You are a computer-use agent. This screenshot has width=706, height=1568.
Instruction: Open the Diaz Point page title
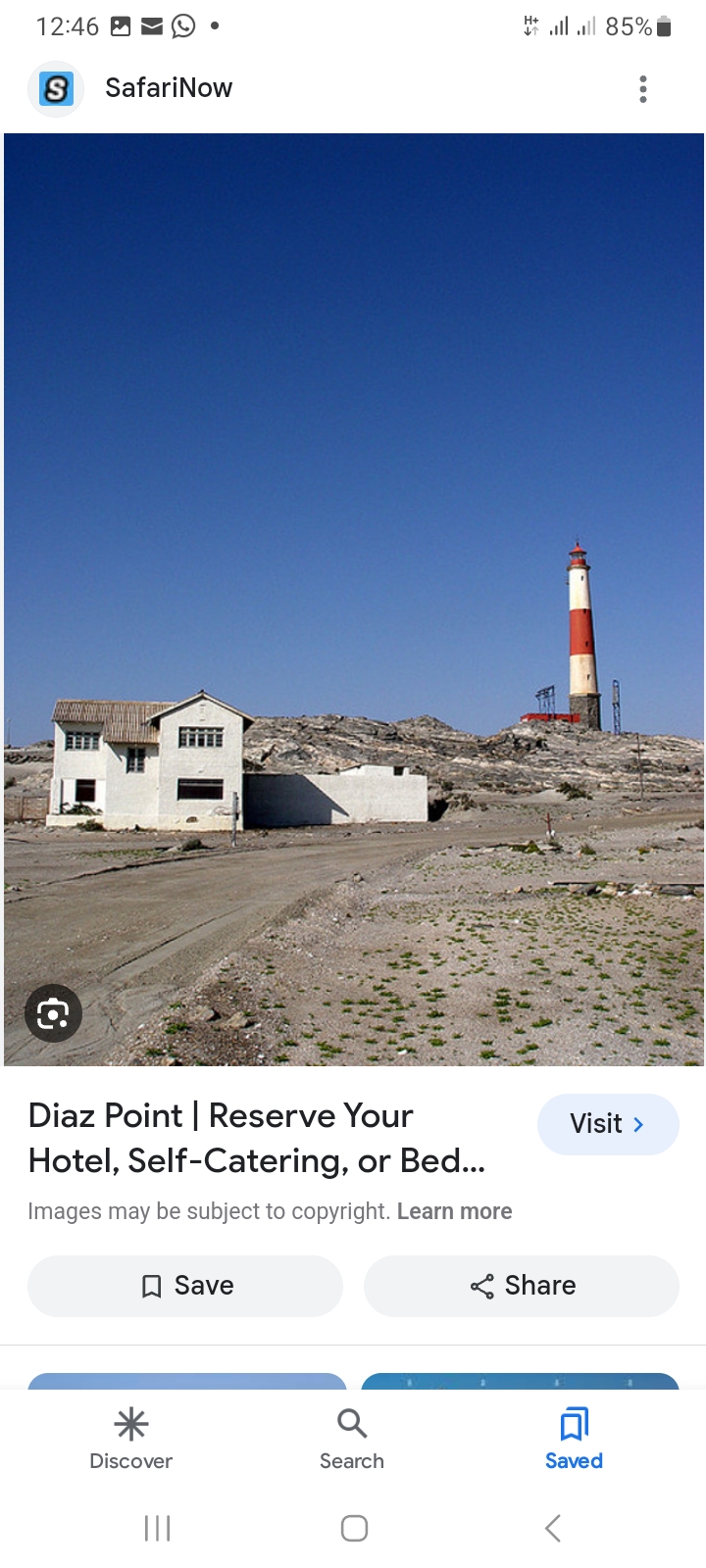pyautogui.click(x=257, y=1138)
